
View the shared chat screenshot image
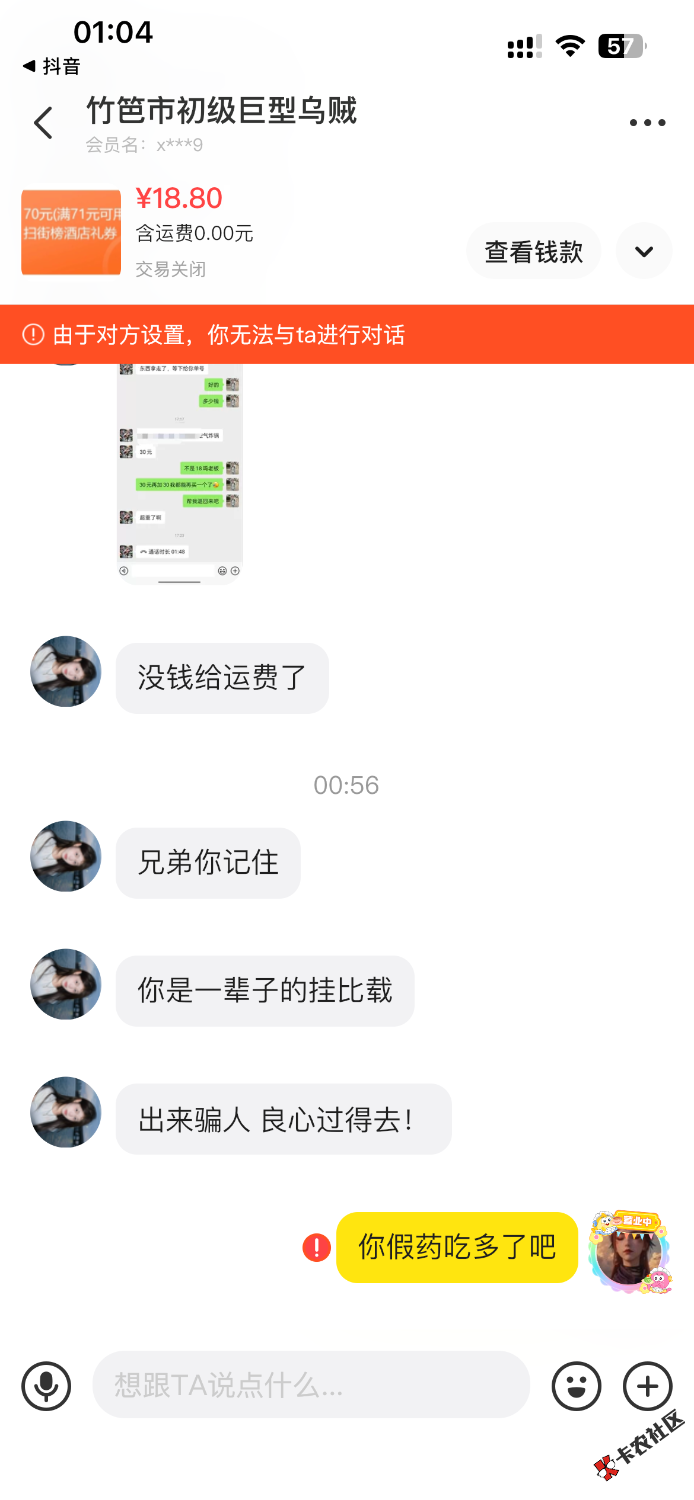point(180,472)
